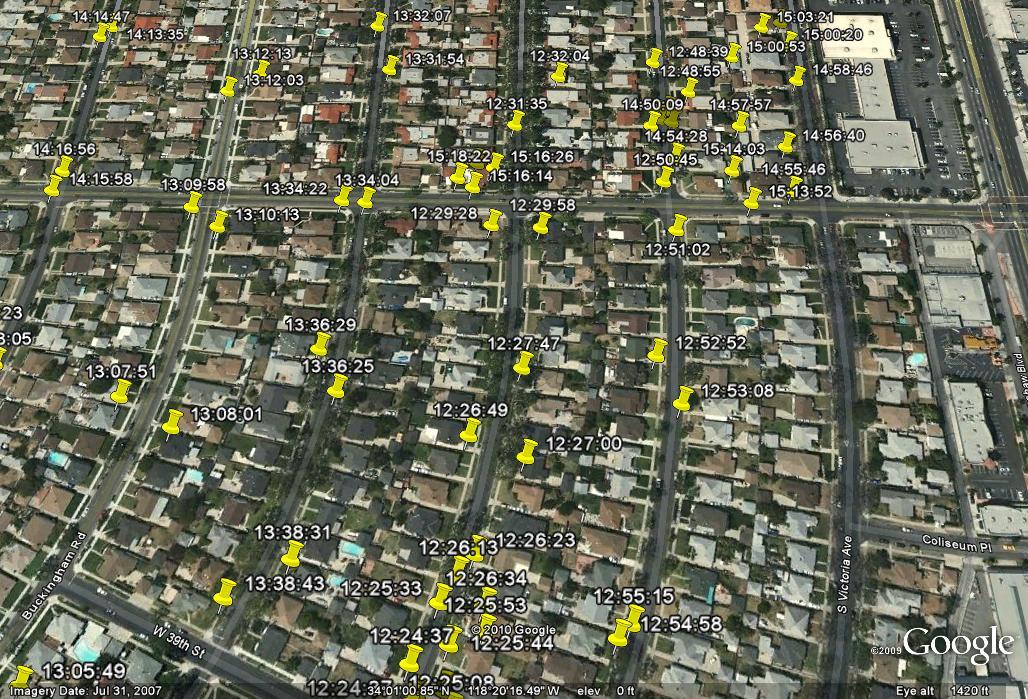The image size is (1028, 699).
Task: Select the 12:51:02 map pin
Action: click(678, 226)
